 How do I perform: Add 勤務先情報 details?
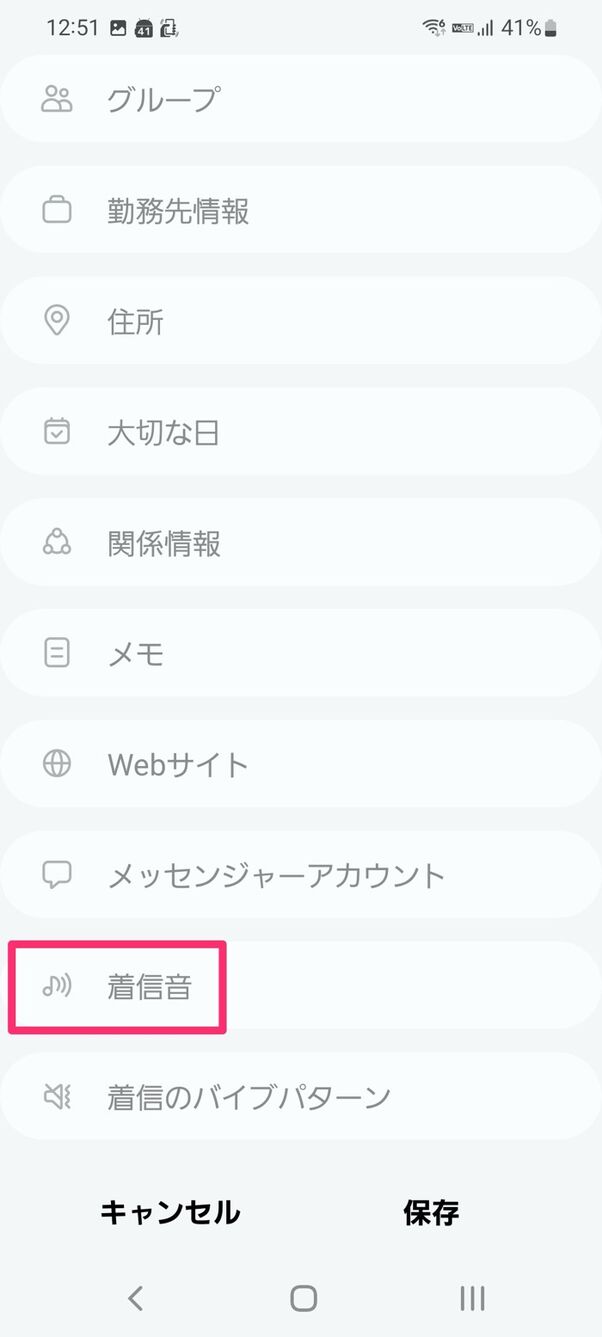(x=300, y=211)
